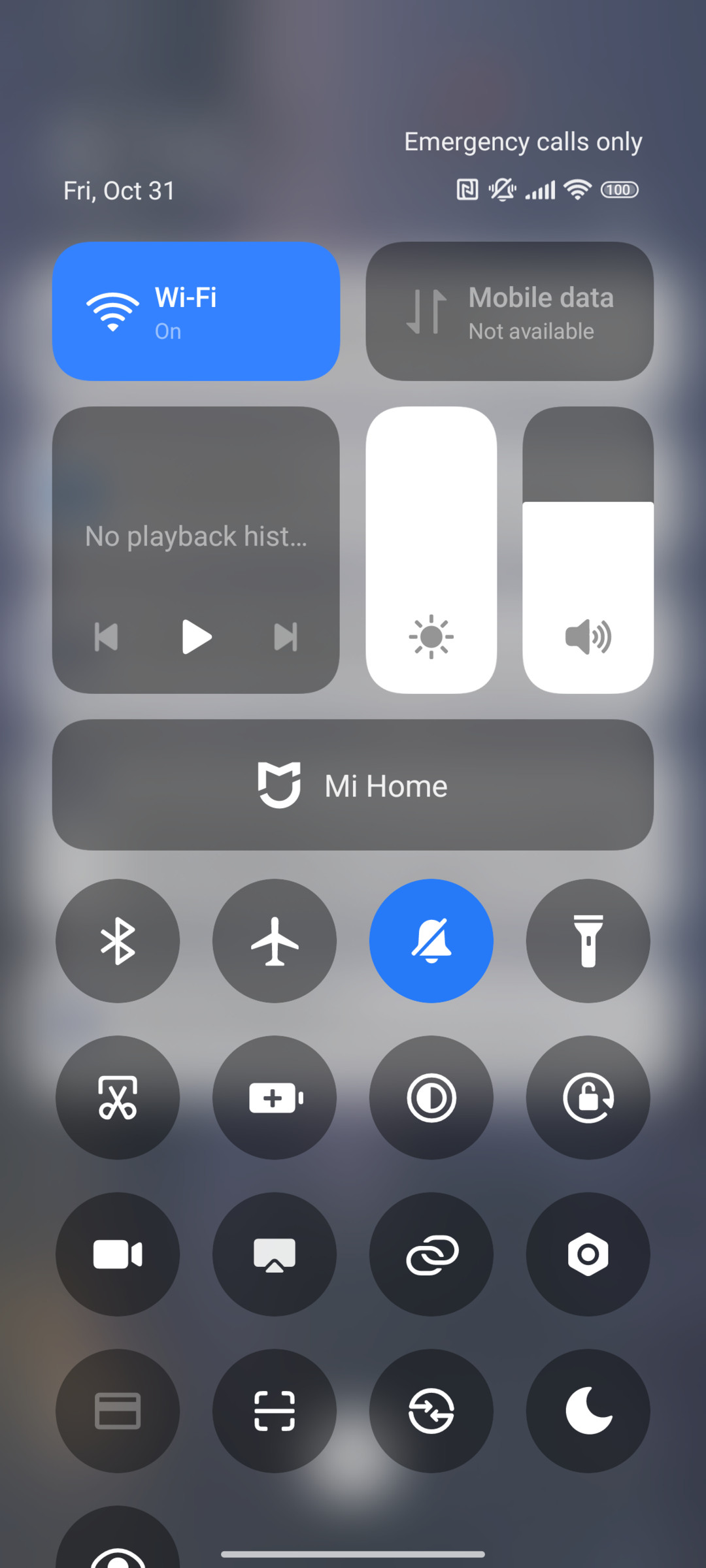
Task: Play media in the playback card
Action: (x=196, y=637)
